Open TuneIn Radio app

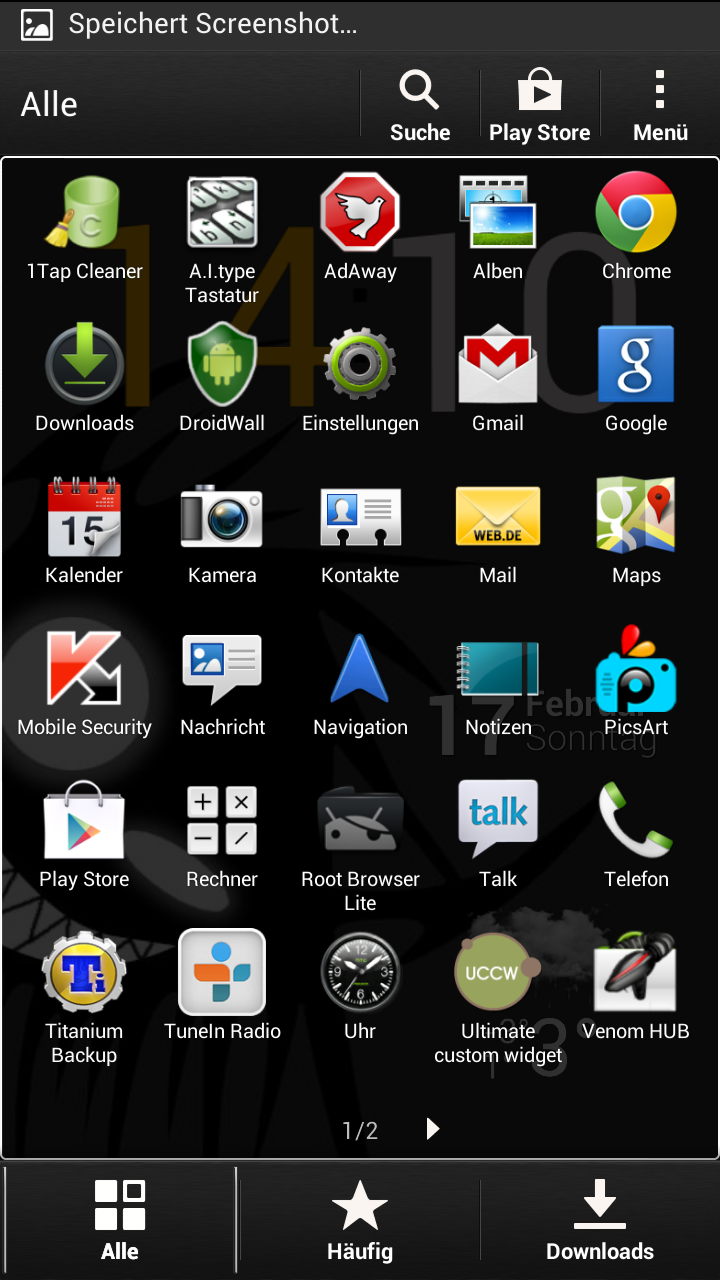click(x=222, y=989)
